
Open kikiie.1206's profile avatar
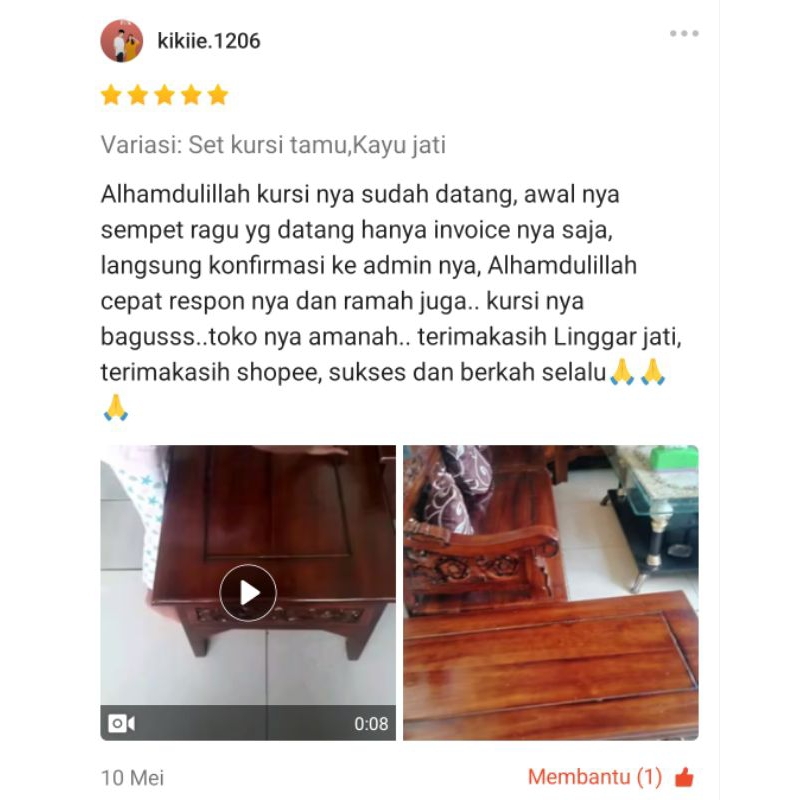(122, 42)
